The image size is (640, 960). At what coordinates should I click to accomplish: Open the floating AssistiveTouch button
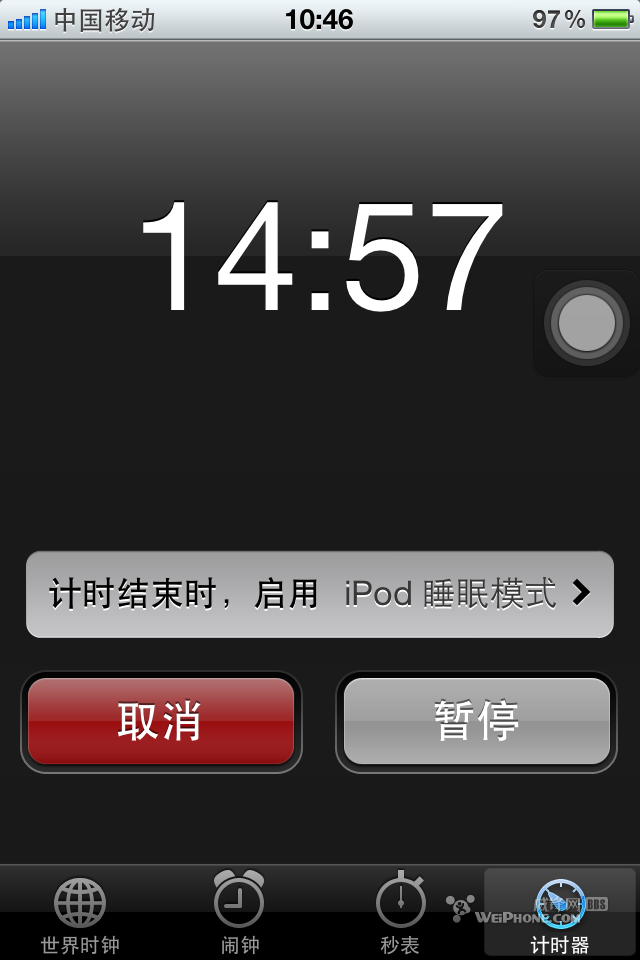coord(586,323)
